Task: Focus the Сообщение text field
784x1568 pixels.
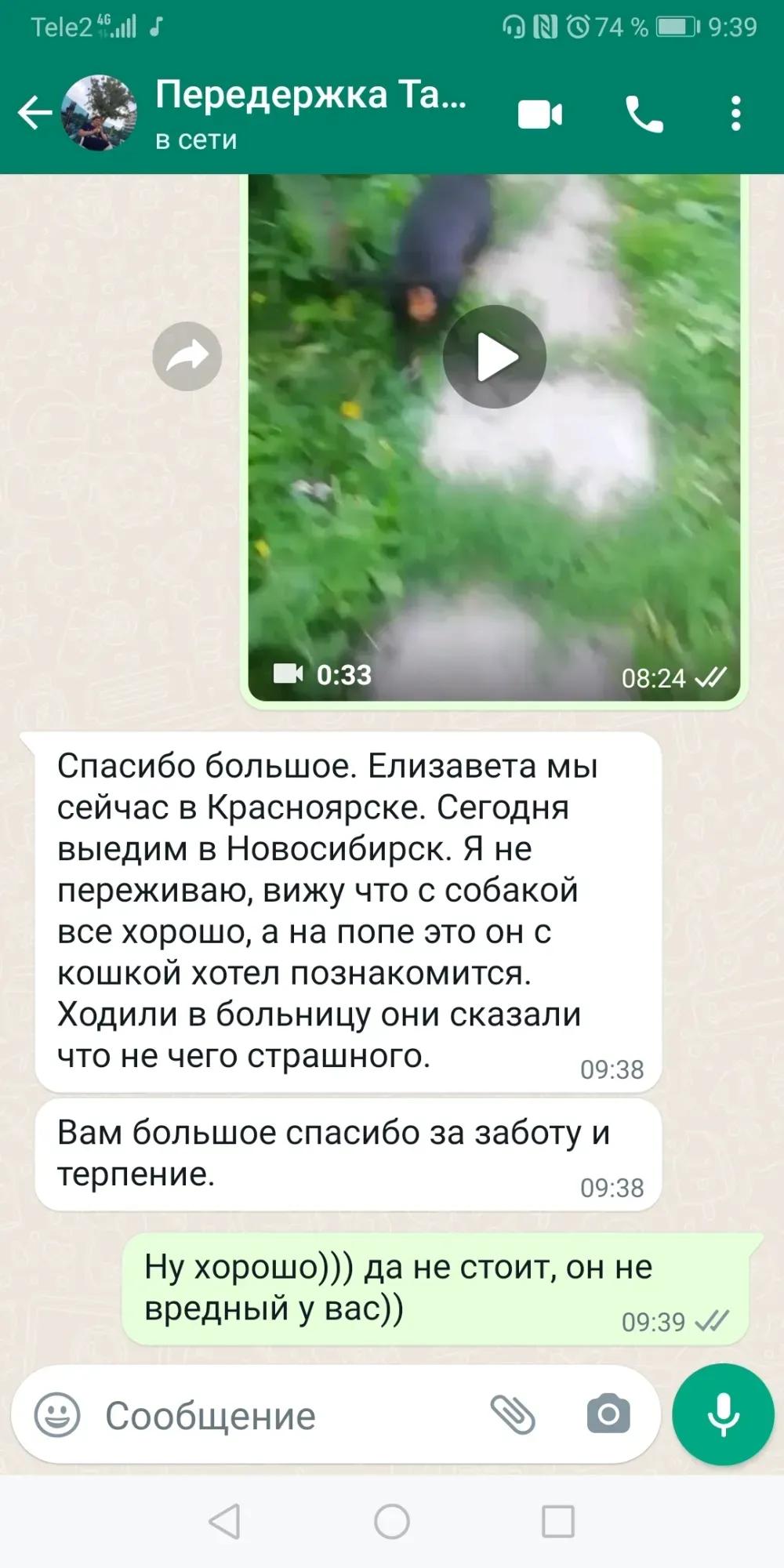Action: pos(290,1415)
